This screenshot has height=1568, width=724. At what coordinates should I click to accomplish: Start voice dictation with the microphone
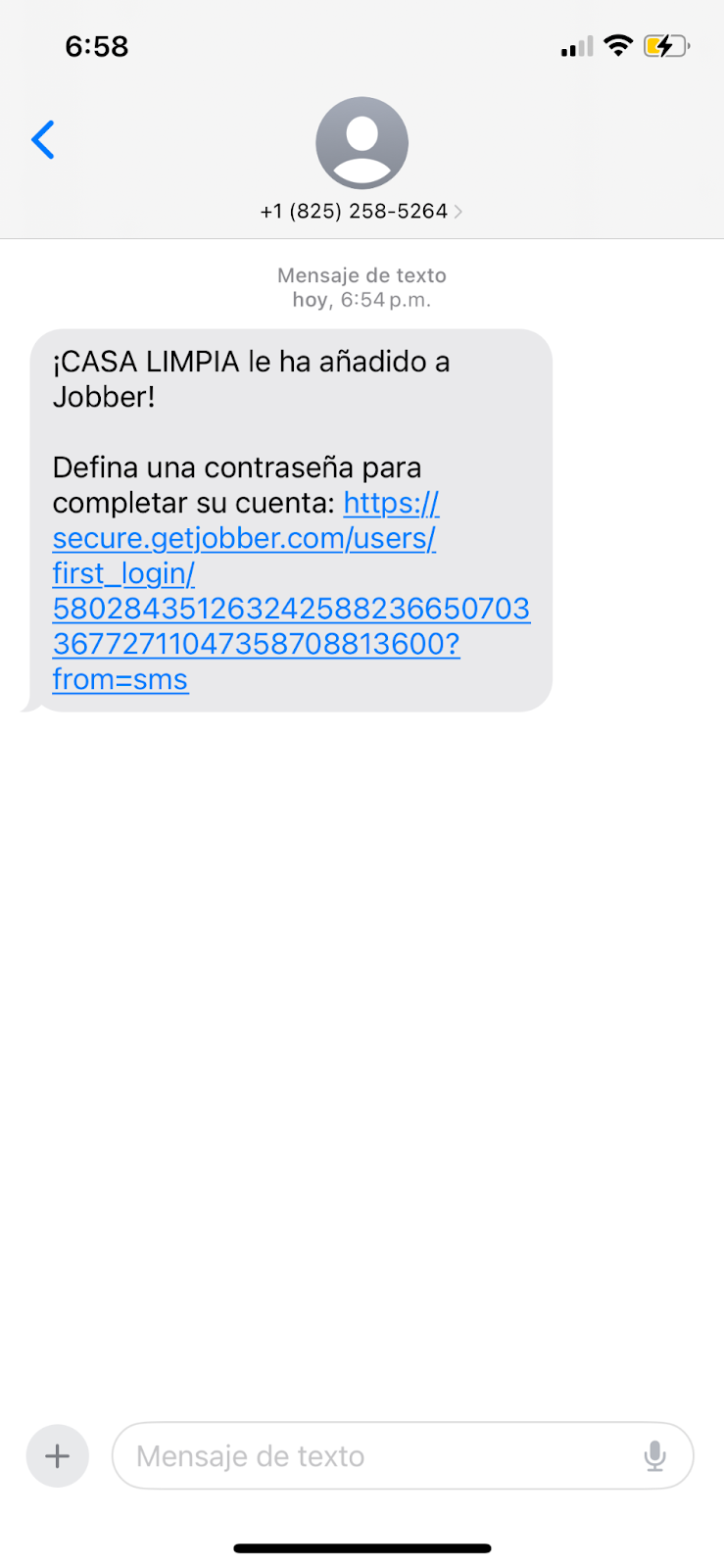pos(654,1456)
